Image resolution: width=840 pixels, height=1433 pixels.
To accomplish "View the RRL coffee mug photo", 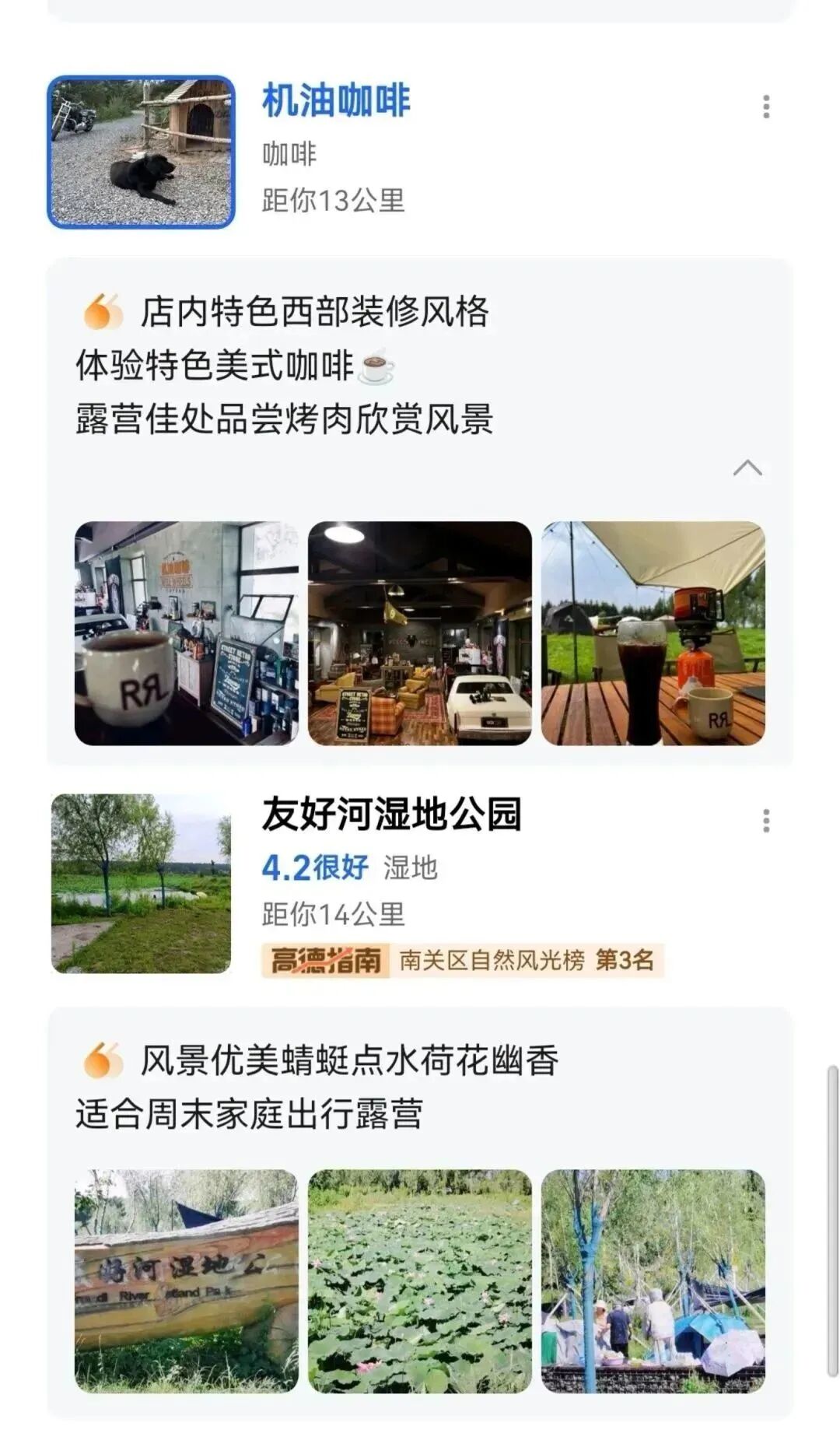I will (187, 633).
